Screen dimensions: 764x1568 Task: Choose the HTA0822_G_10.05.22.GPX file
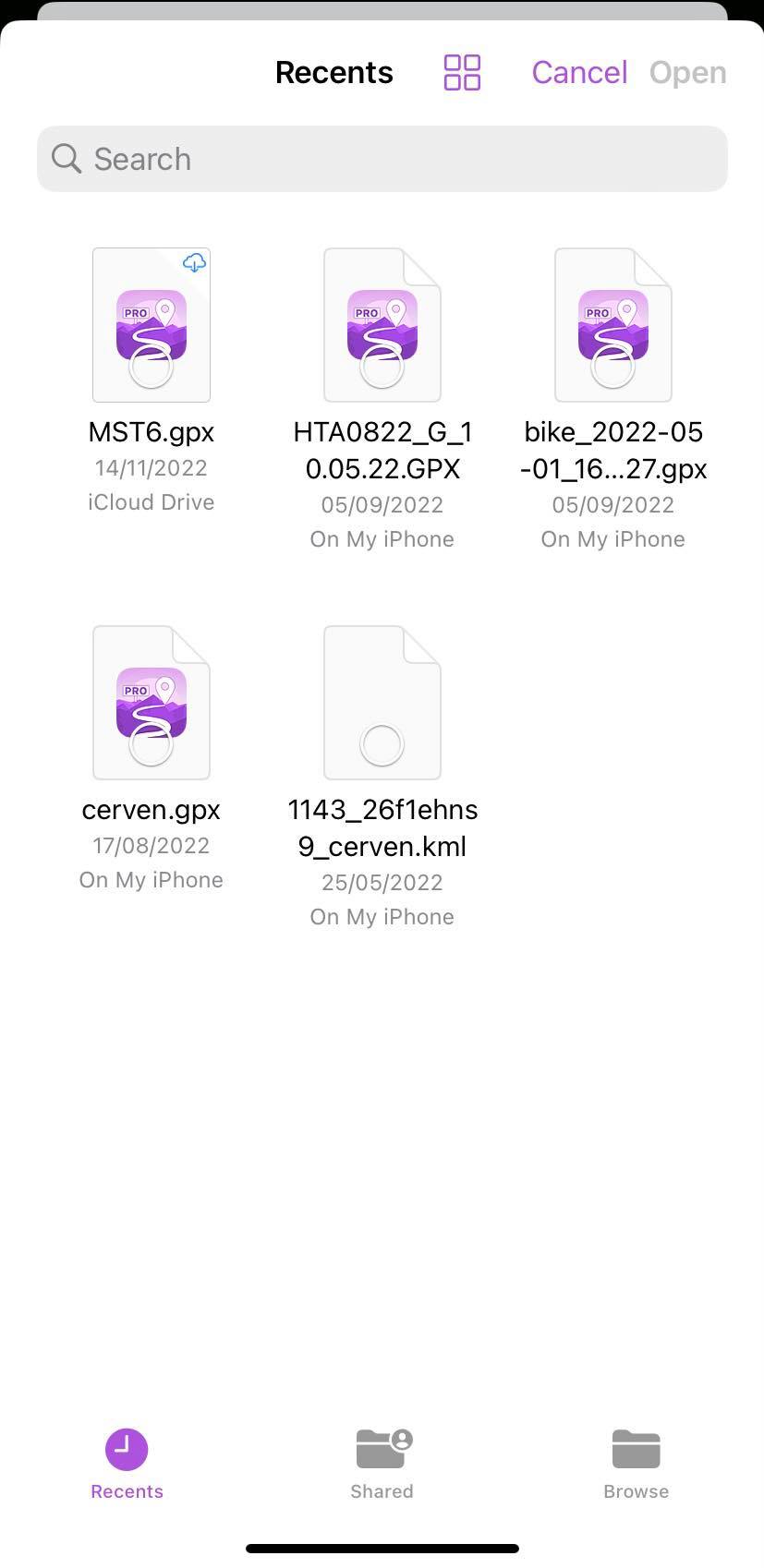(x=382, y=326)
